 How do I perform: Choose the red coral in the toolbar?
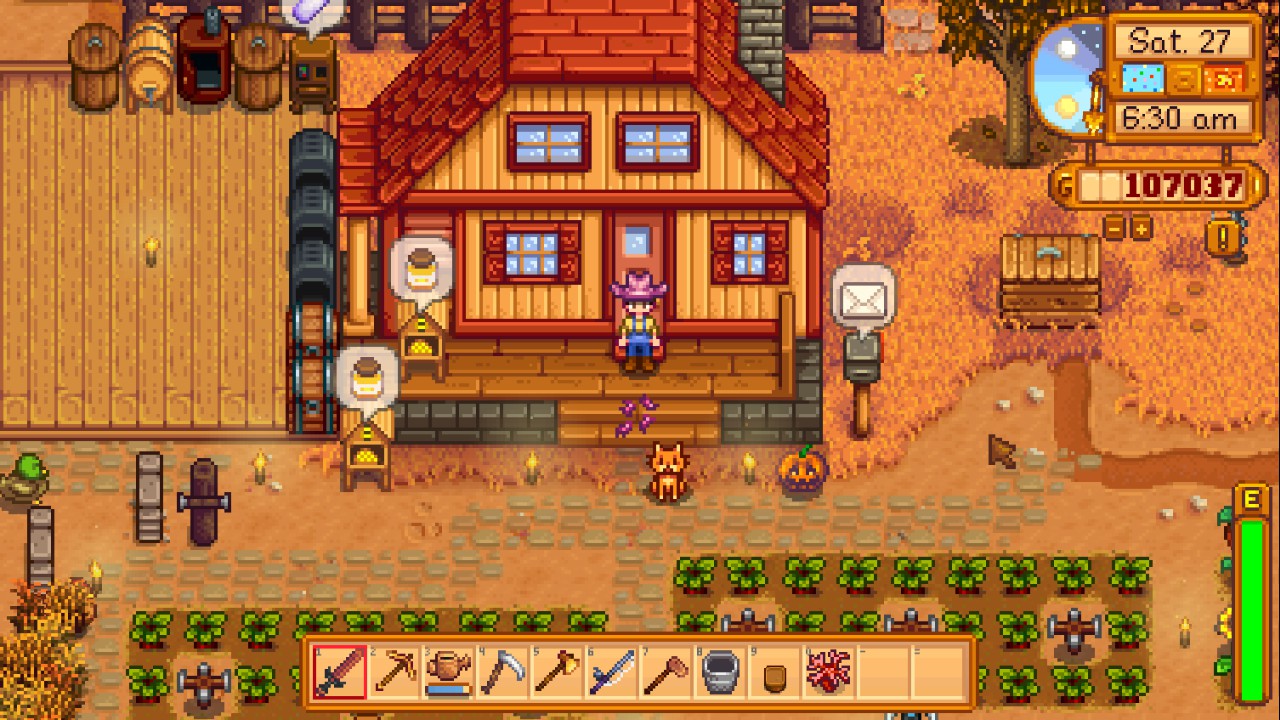tap(827, 671)
